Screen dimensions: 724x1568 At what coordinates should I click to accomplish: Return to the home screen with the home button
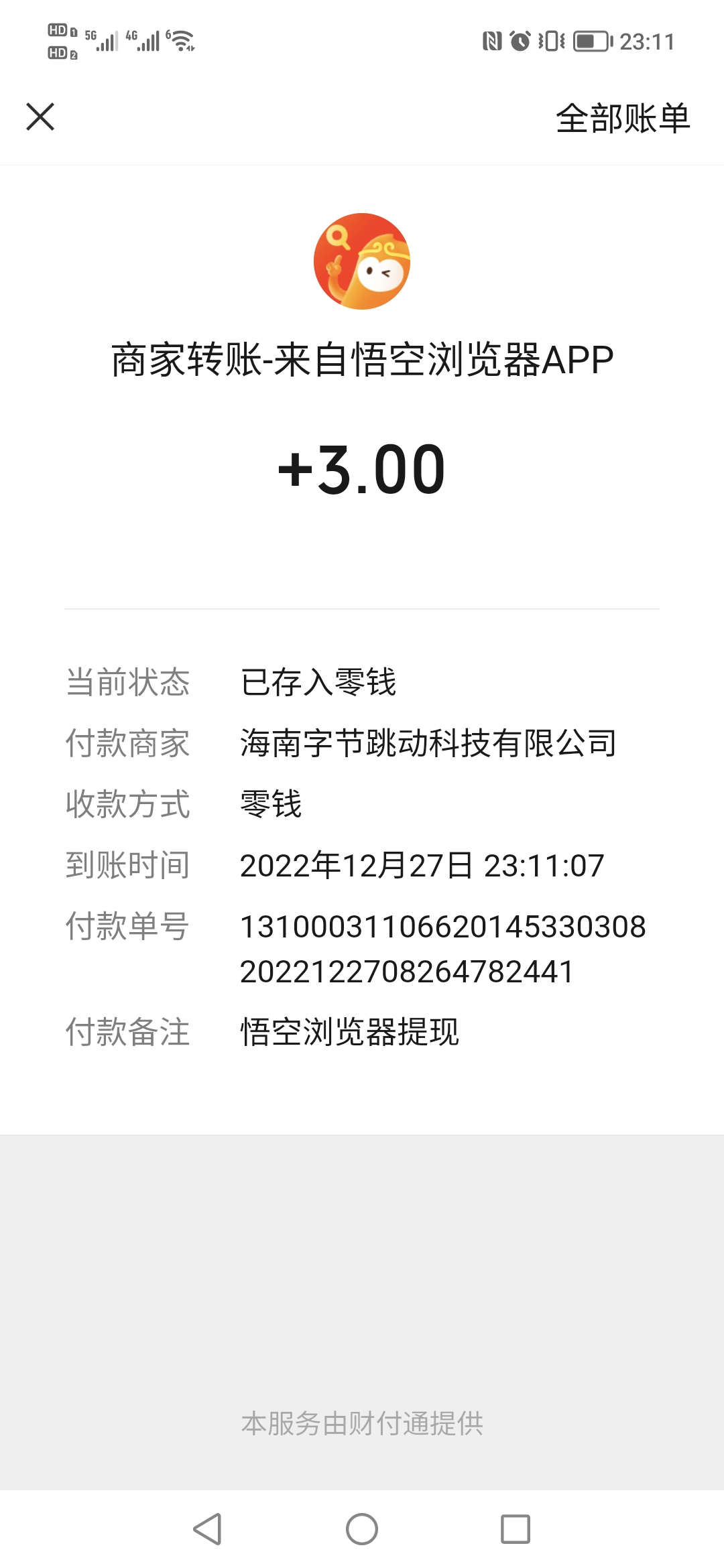click(x=362, y=1529)
